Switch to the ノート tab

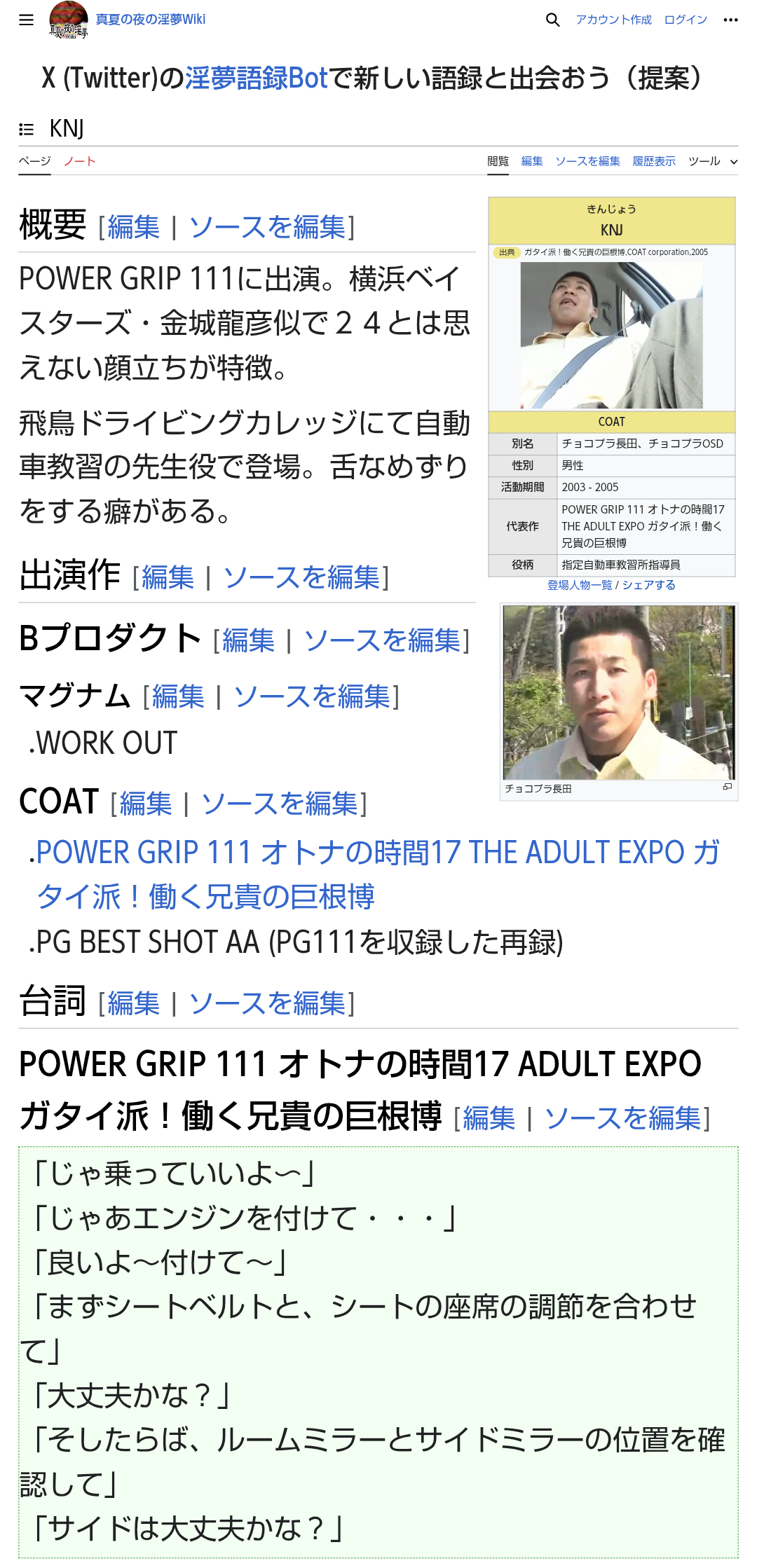(79, 161)
